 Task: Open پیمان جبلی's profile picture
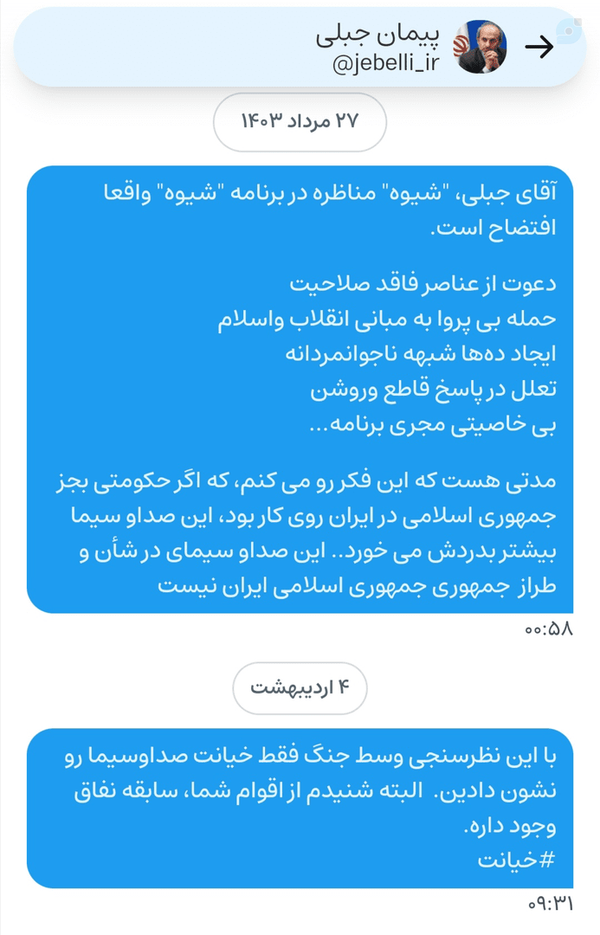click(480, 47)
